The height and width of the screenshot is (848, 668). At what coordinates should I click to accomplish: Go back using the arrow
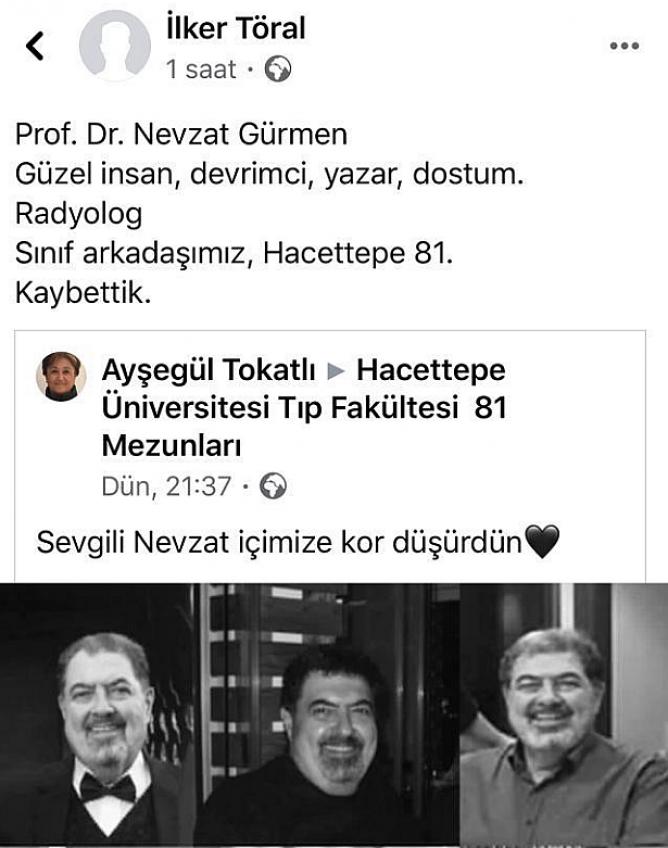click(x=34, y=45)
